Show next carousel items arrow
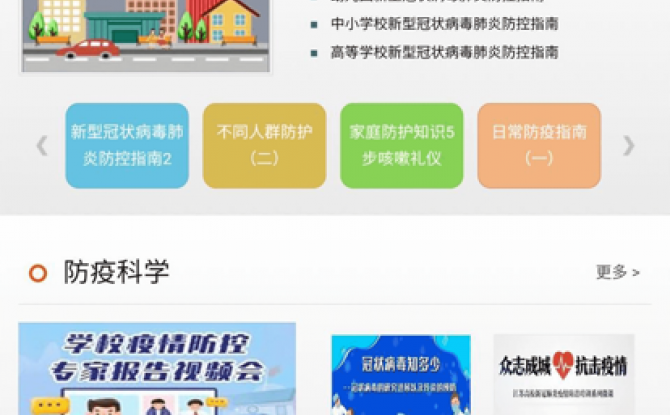Viewport: 670px width, 415px height. point(628,146)
